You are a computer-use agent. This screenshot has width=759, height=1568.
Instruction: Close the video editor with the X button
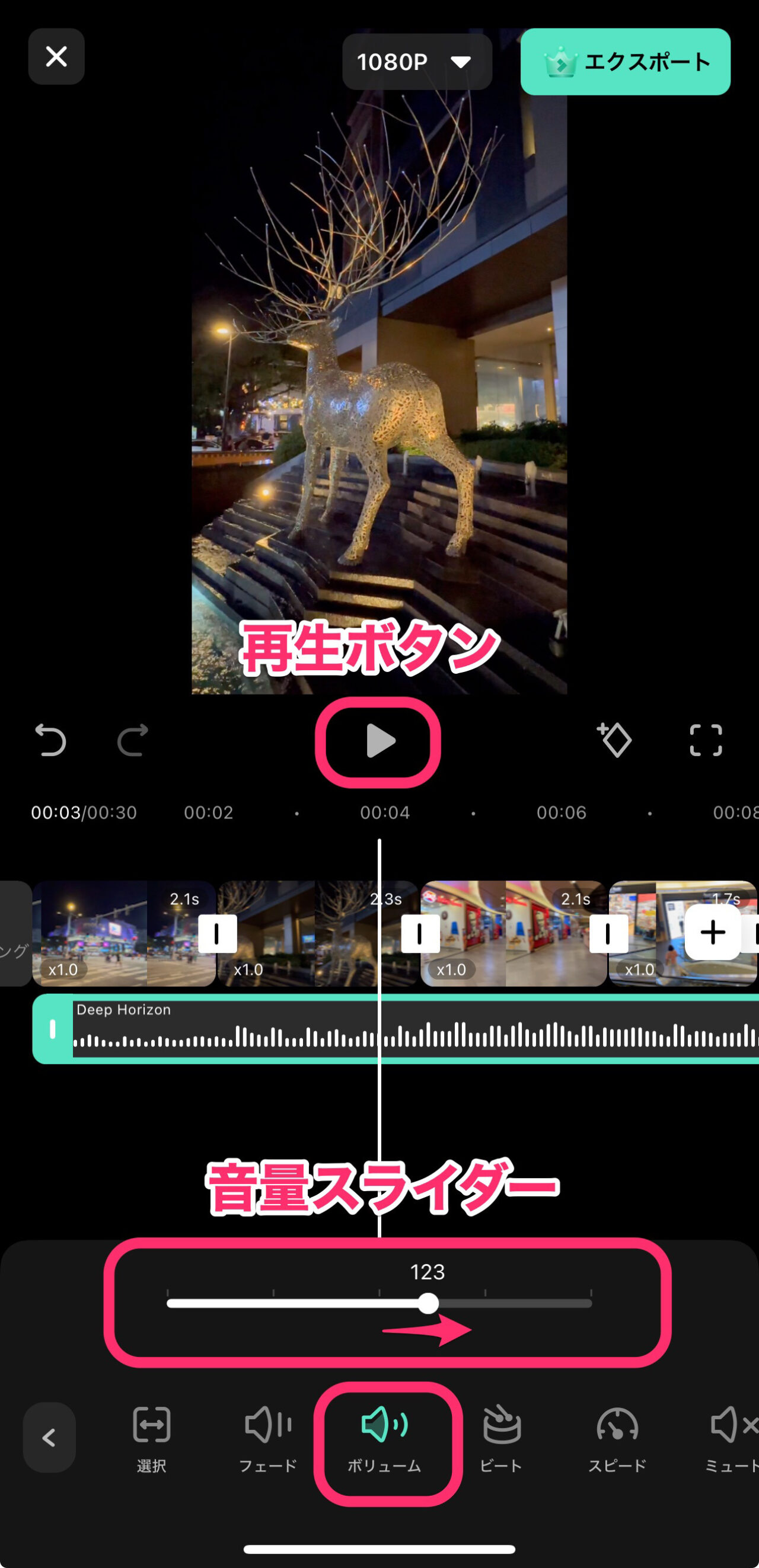(x=56, y=57)
